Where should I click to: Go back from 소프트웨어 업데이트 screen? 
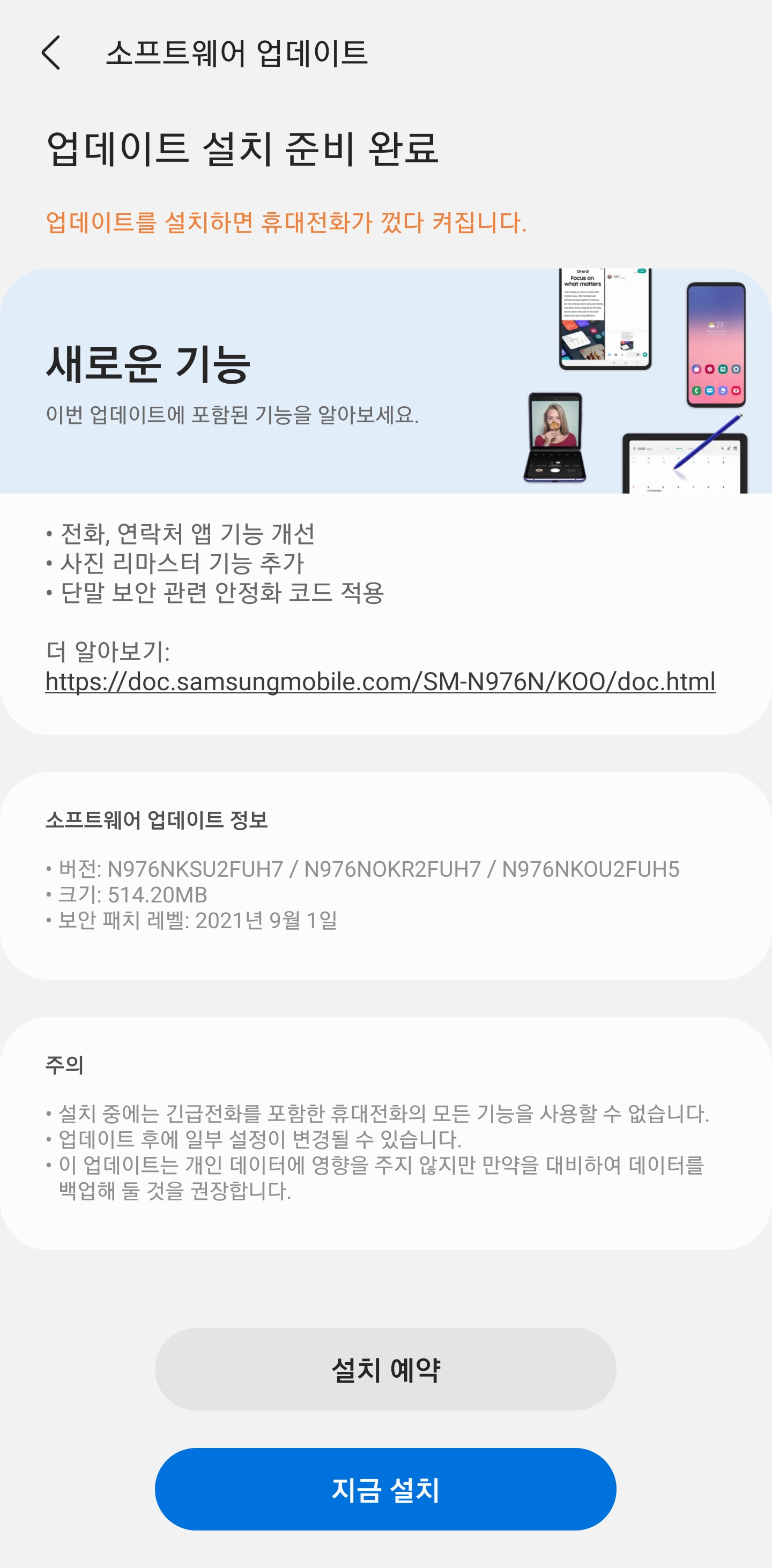tap(51, 53)
